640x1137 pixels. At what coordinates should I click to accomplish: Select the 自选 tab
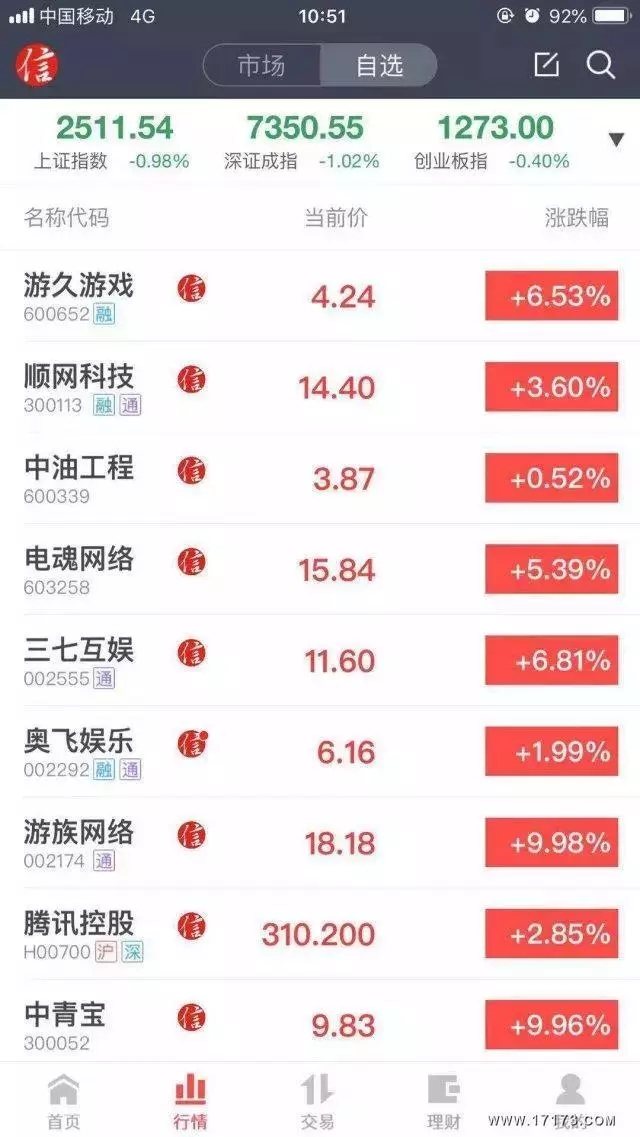(x=379, y=66)
